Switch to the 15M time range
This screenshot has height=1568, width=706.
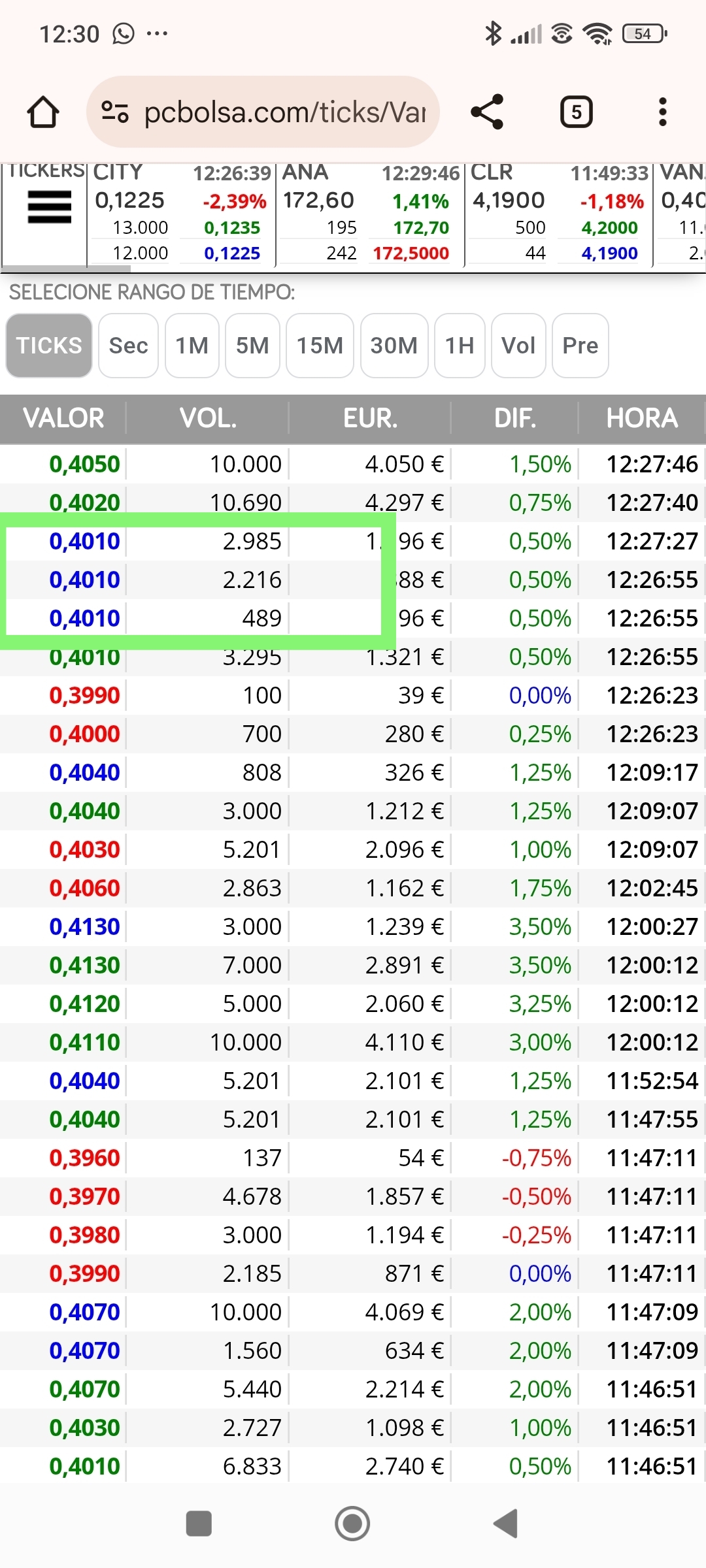coord(320,346)
